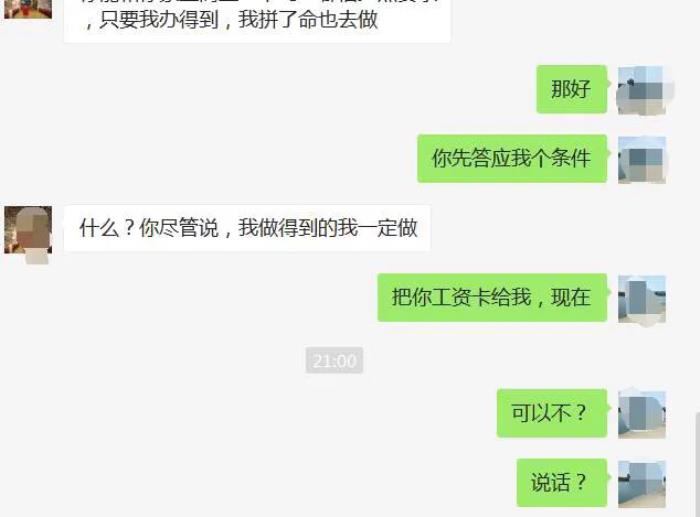Viewport: 700px width, 517px height.
Task: Open the avatar beside the "那好" message
Action: pyautogui.click(x=641, y=90)
